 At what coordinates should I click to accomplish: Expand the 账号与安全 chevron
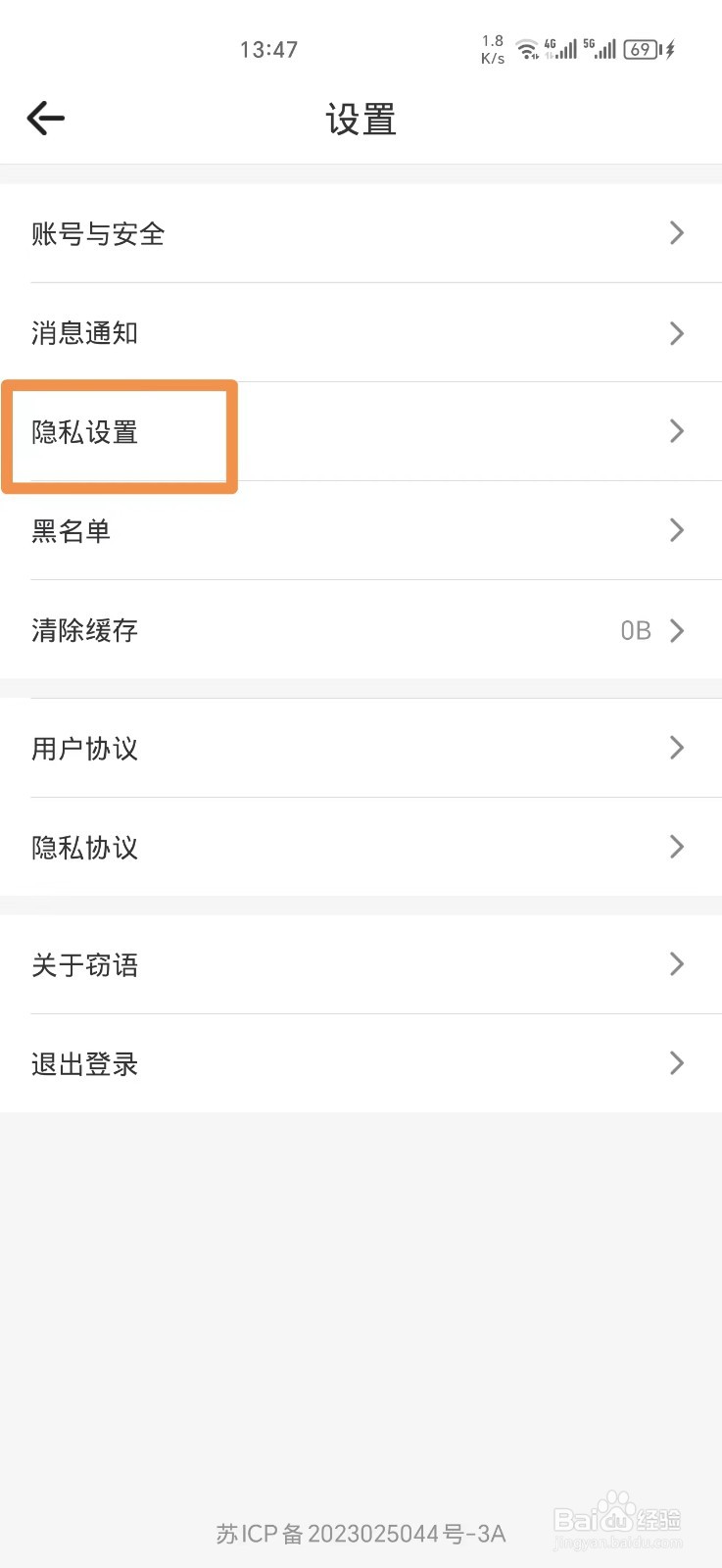676,233
